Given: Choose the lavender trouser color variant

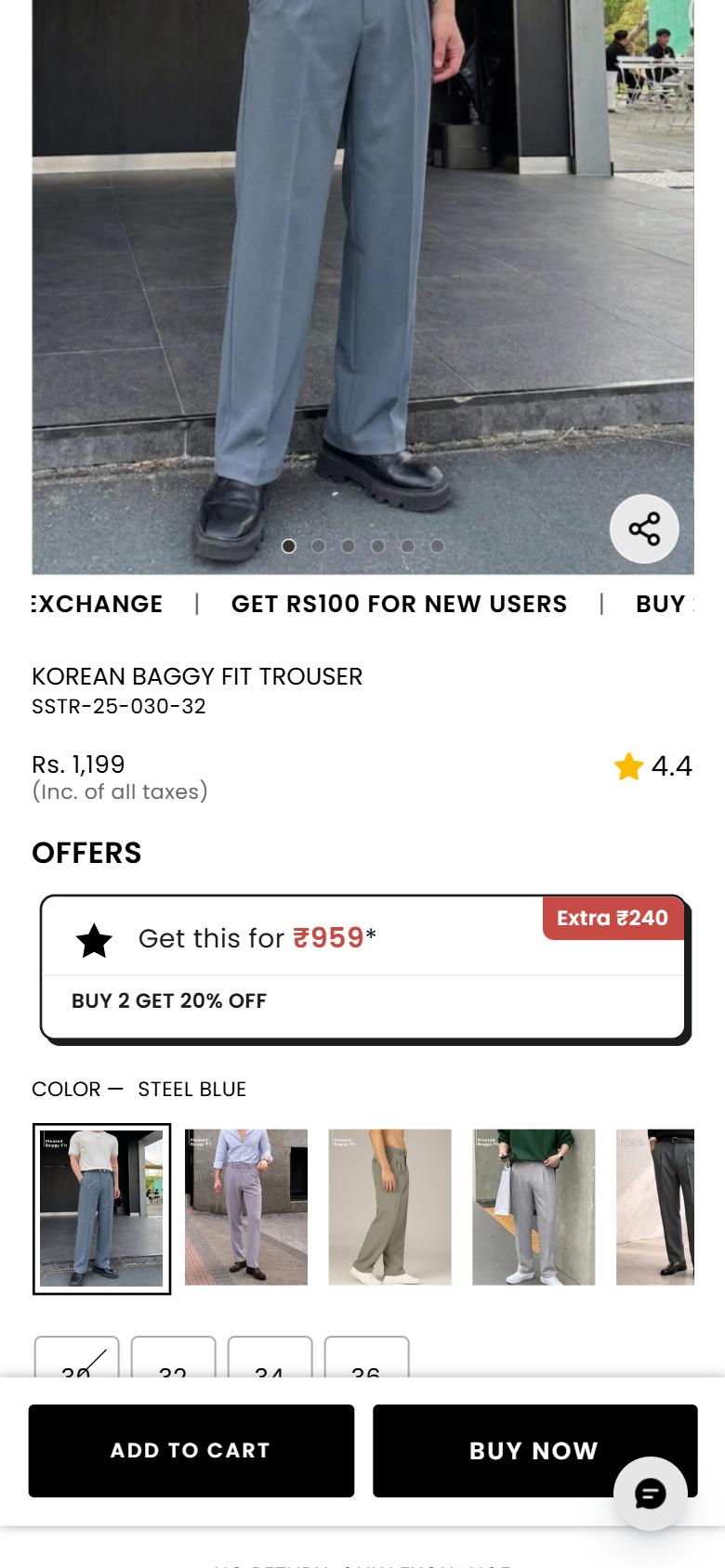Looking at the screenshot, I should (x=246, y=1208).
